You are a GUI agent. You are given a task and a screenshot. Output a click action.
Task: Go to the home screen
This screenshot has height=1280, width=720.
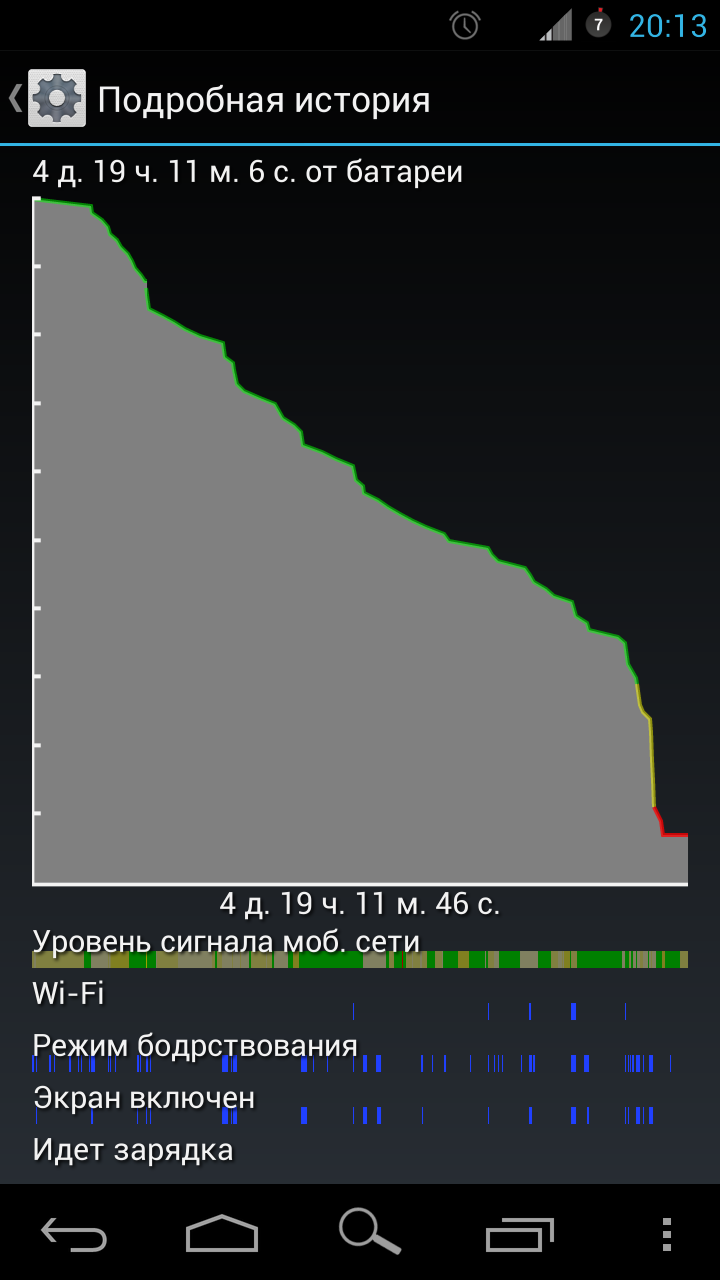point(222,1233)
